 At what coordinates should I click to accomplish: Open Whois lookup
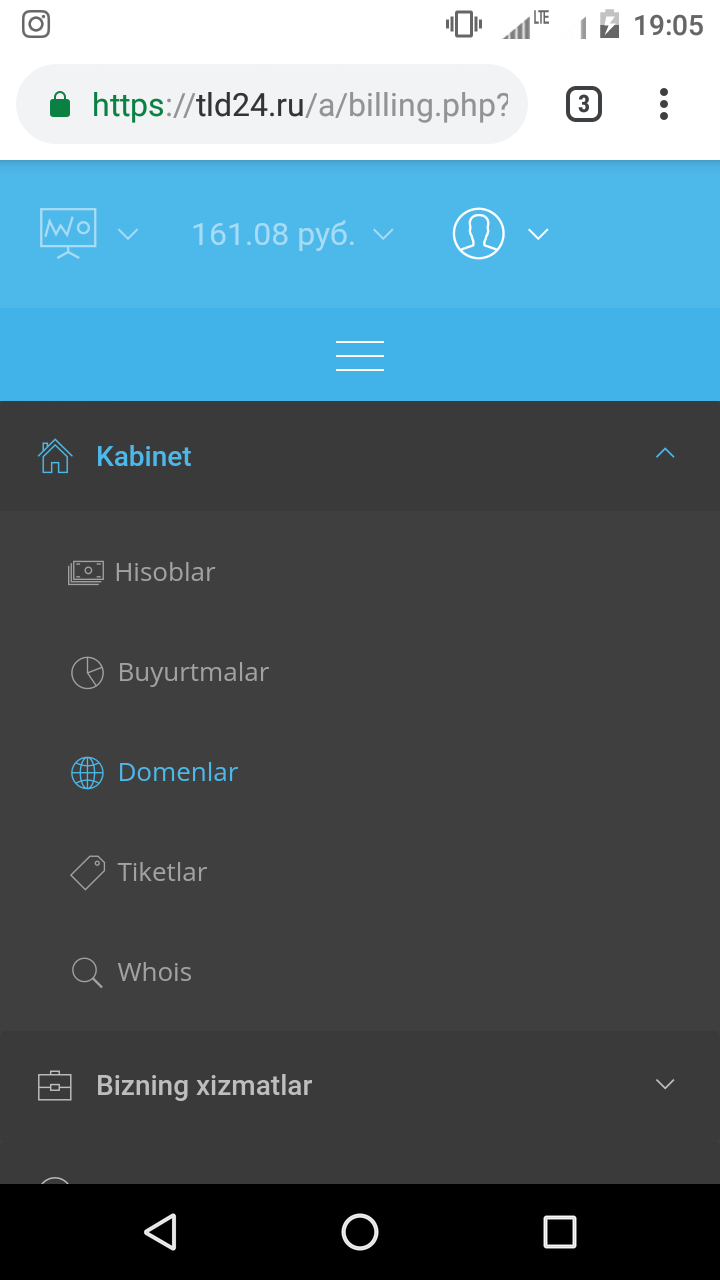click(154, 972)
